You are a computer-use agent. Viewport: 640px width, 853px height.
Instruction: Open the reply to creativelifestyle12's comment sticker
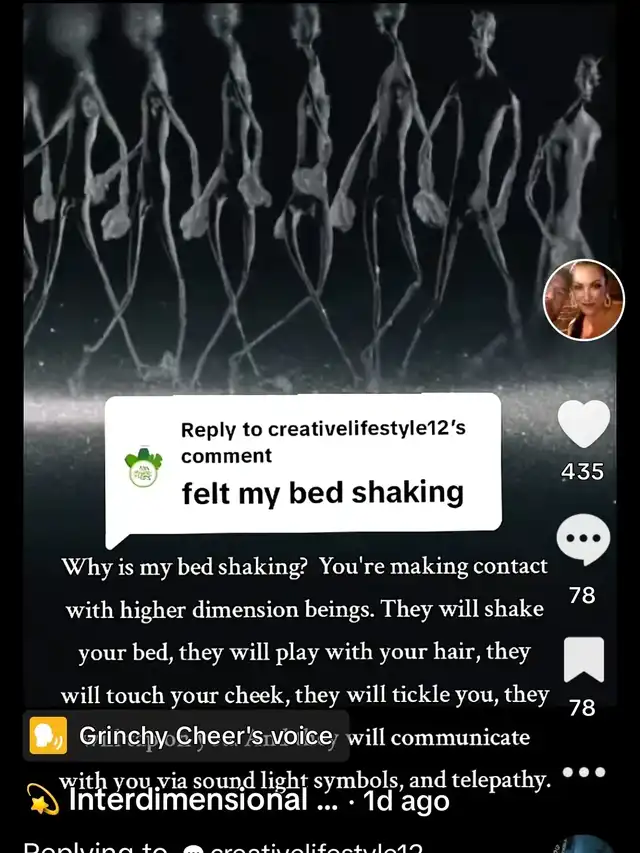coord(302,463)
